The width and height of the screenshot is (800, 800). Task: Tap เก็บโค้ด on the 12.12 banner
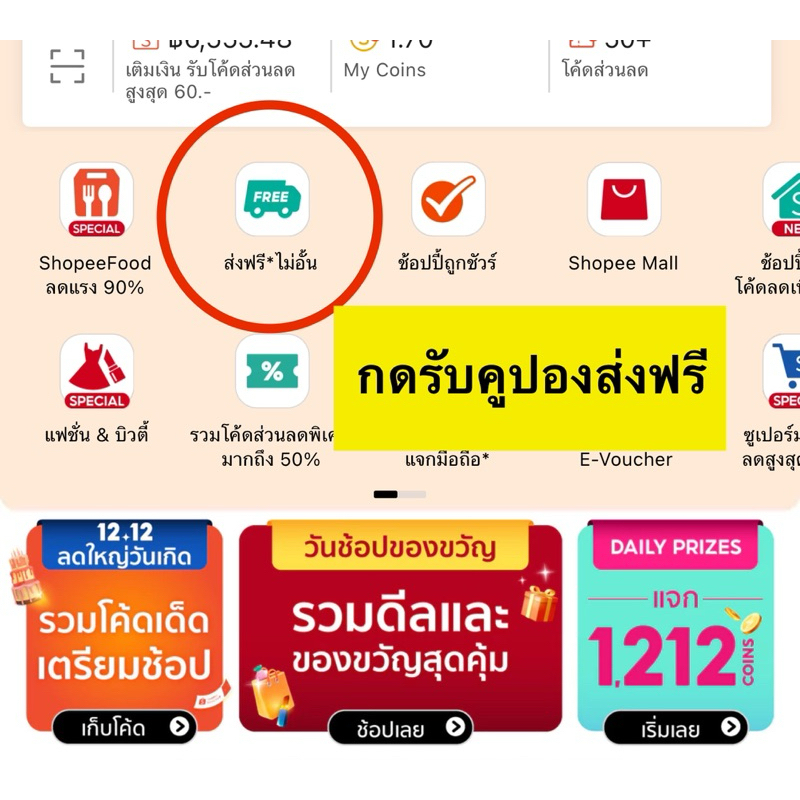coord(124,727)
